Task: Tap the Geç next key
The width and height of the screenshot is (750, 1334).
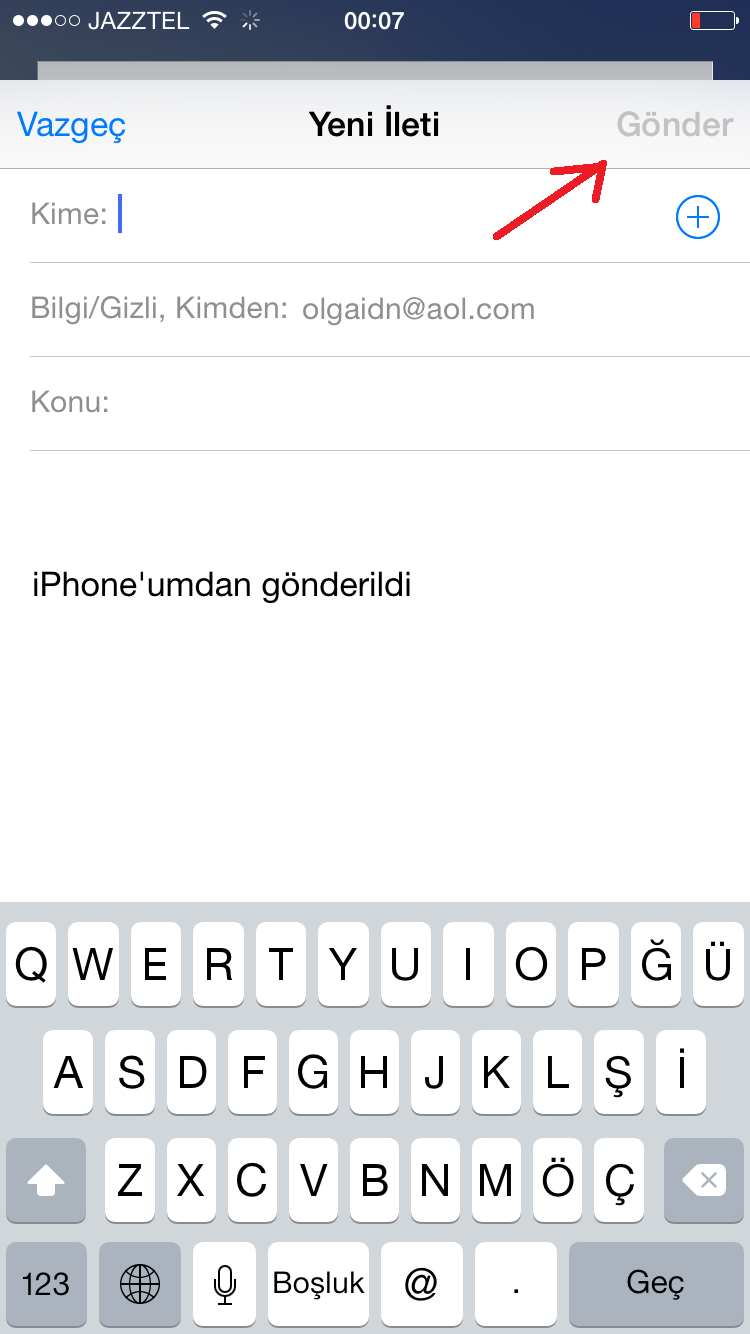Action: 656,1284
